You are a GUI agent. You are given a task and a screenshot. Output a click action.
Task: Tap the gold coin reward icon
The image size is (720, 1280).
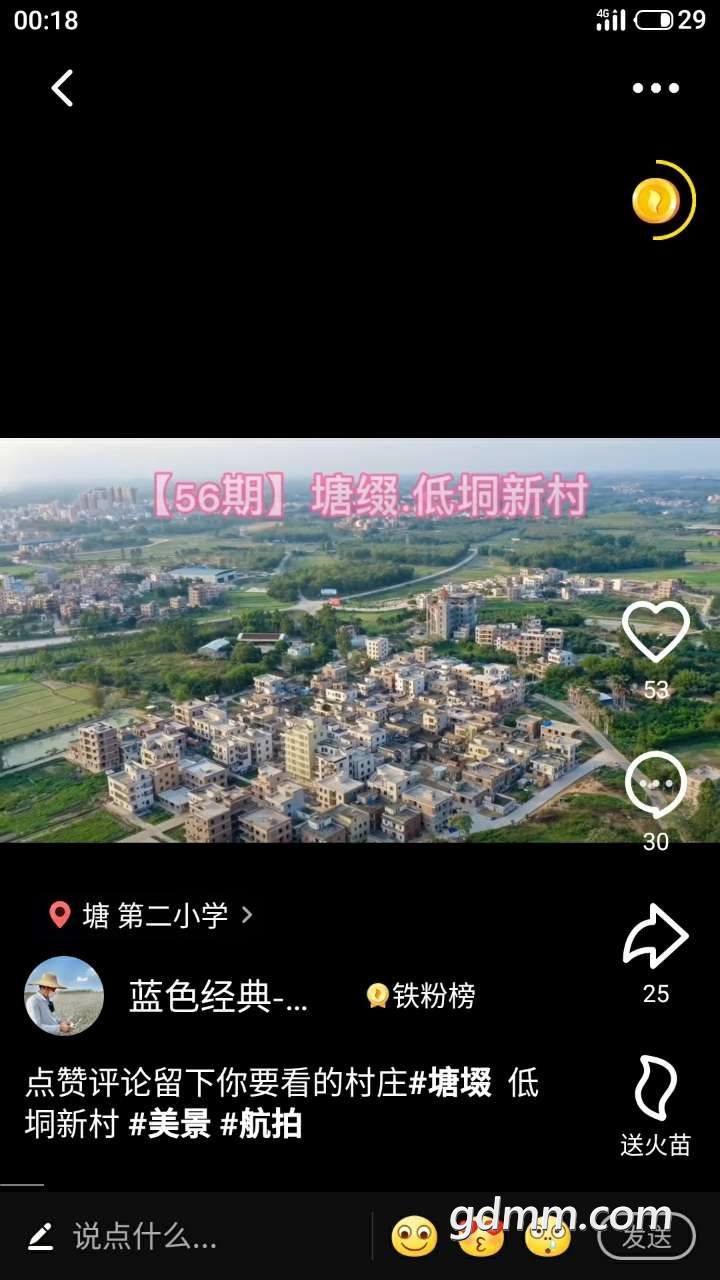(x=658, y=200)
